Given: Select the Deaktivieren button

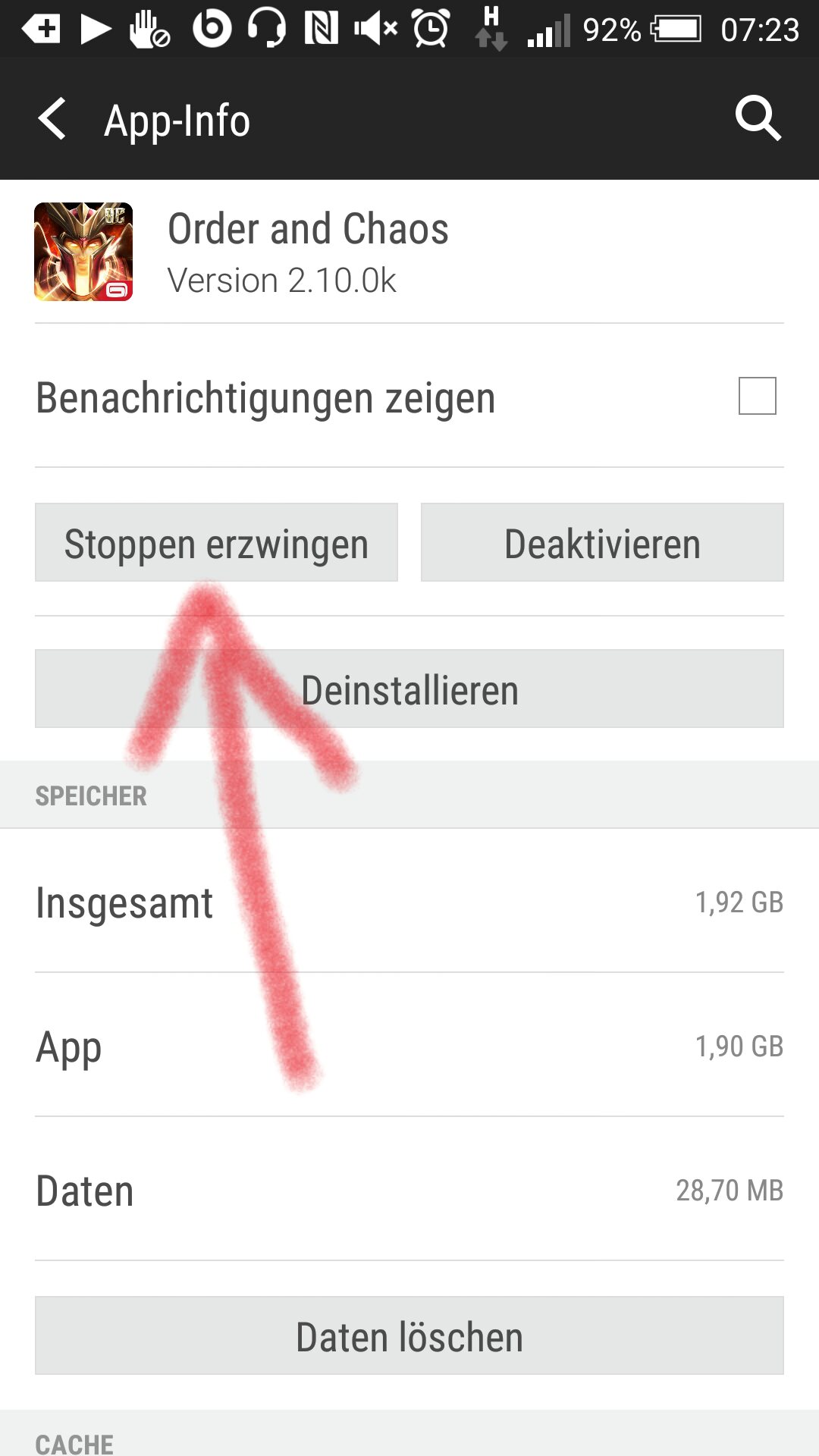Looking at the screenshot, I should (x=602, y=543).
